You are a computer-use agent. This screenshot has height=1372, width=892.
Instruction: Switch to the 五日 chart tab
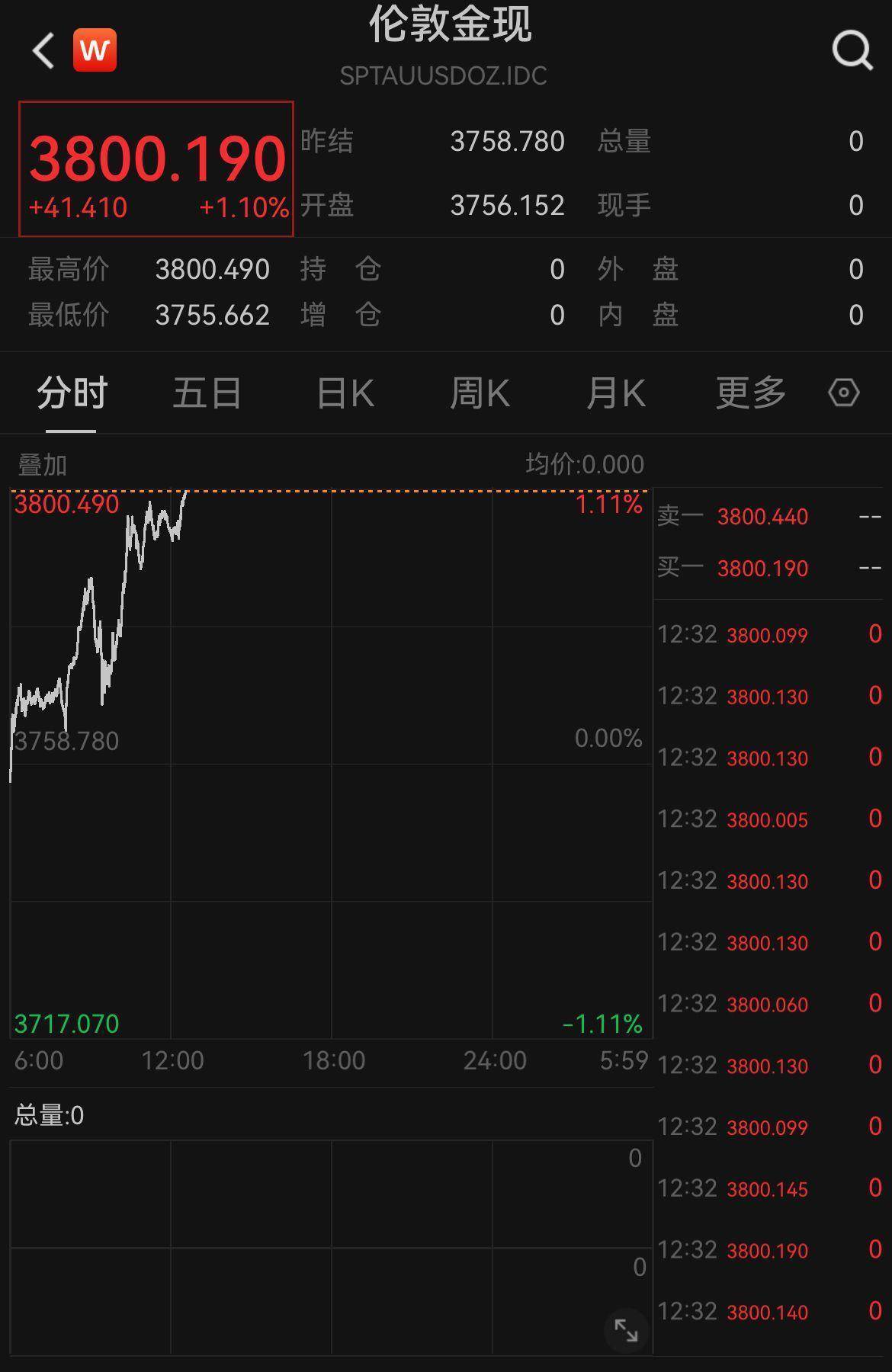(x=207, y=393)
